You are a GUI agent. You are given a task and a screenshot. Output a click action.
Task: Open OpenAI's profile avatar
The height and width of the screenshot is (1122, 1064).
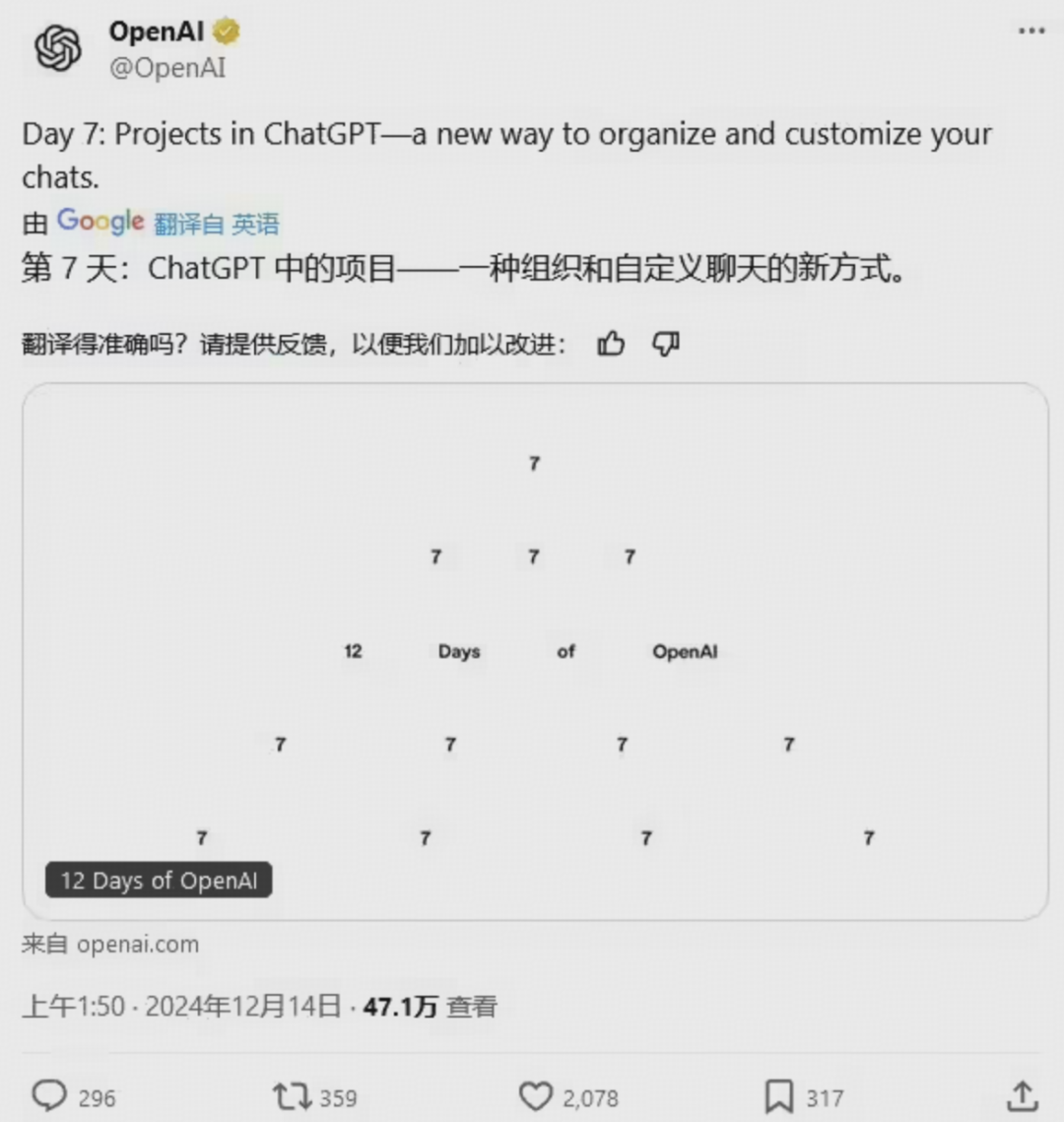pyautogui.click(x=58, y=48)
